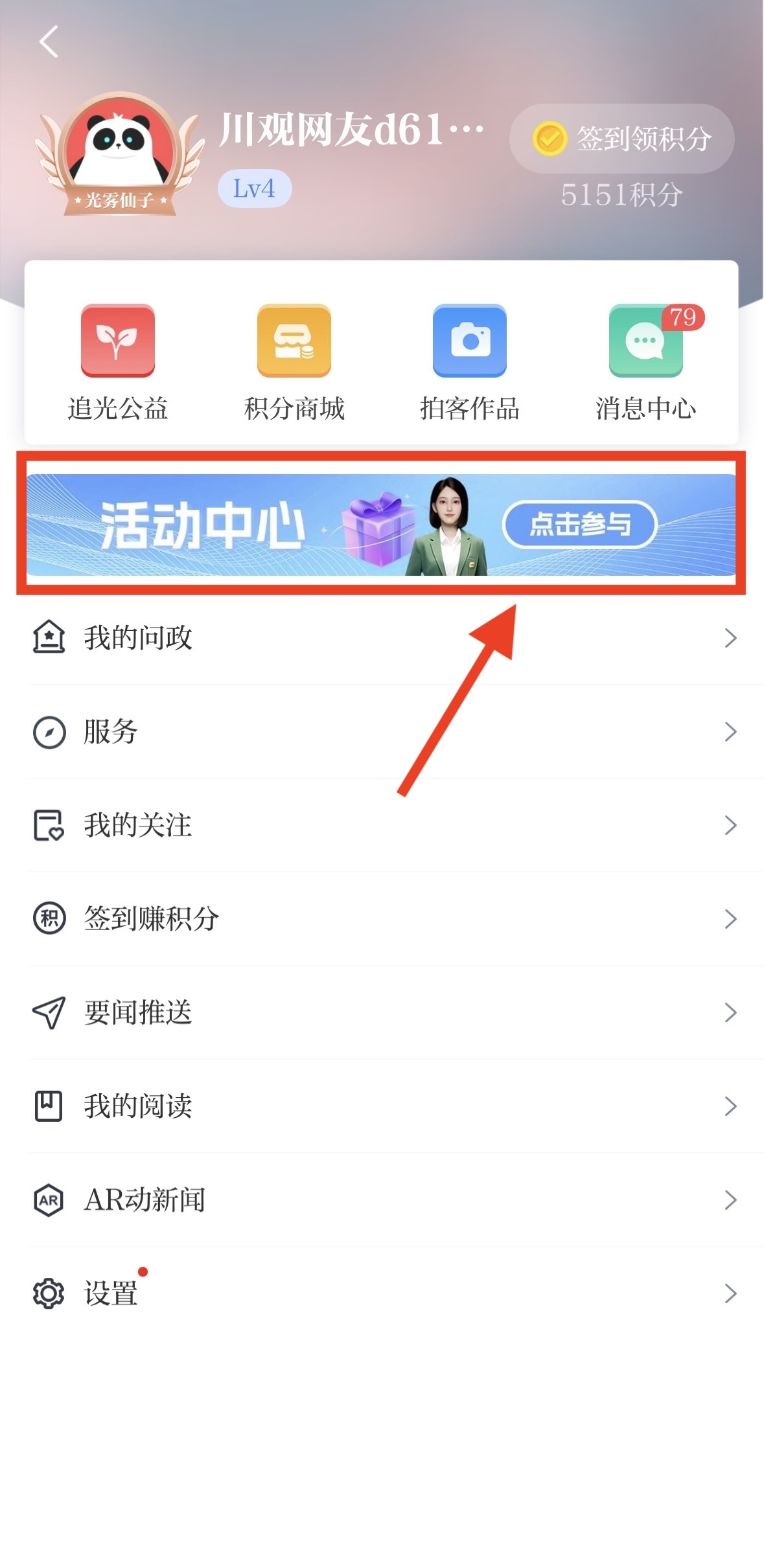Go back using the top-left arrow
The width and height of the screenshot is (764, 1568).
49,42
